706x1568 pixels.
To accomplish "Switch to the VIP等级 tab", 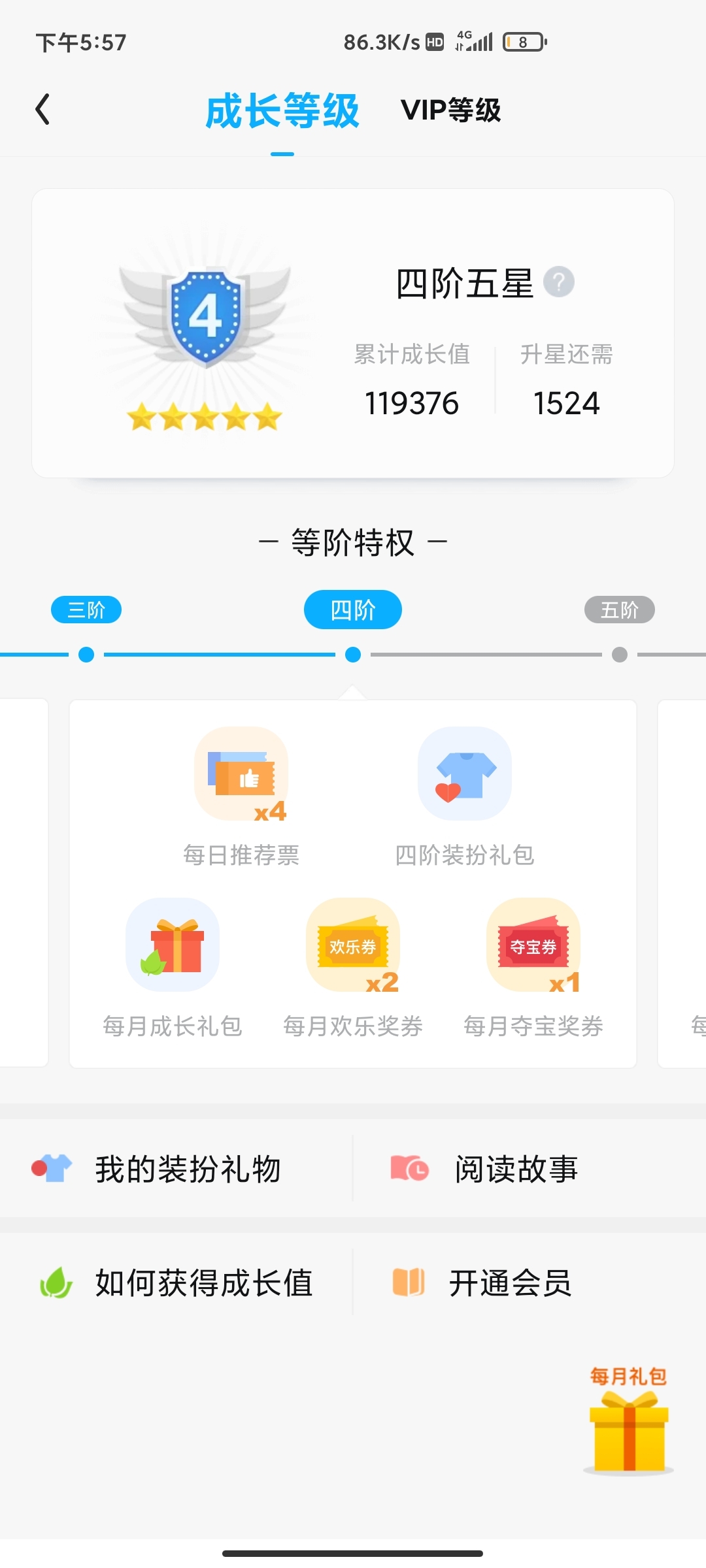I will click(450, 110).
